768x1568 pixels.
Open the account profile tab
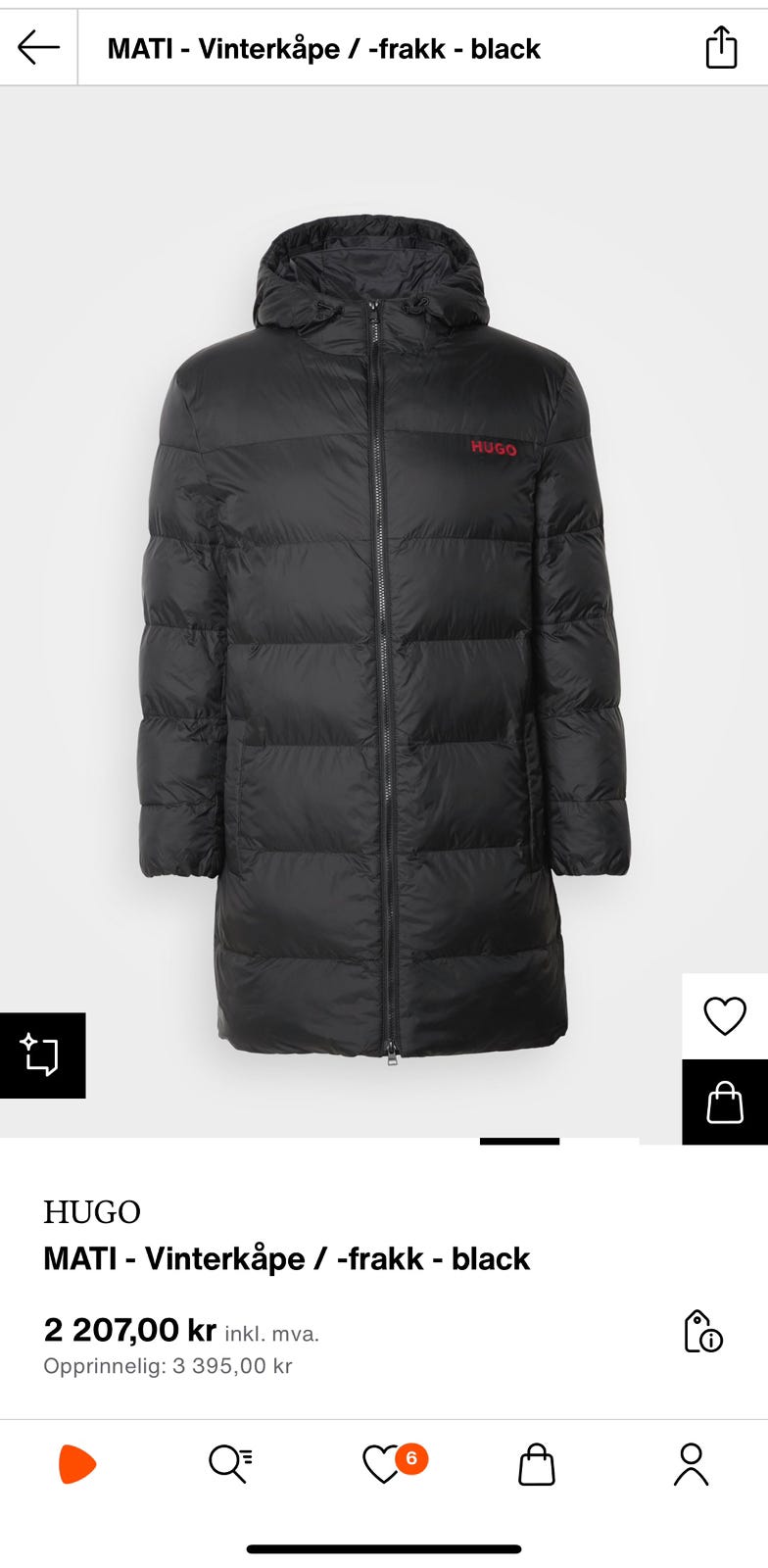pyautogui.click(x=691, y=1464)
